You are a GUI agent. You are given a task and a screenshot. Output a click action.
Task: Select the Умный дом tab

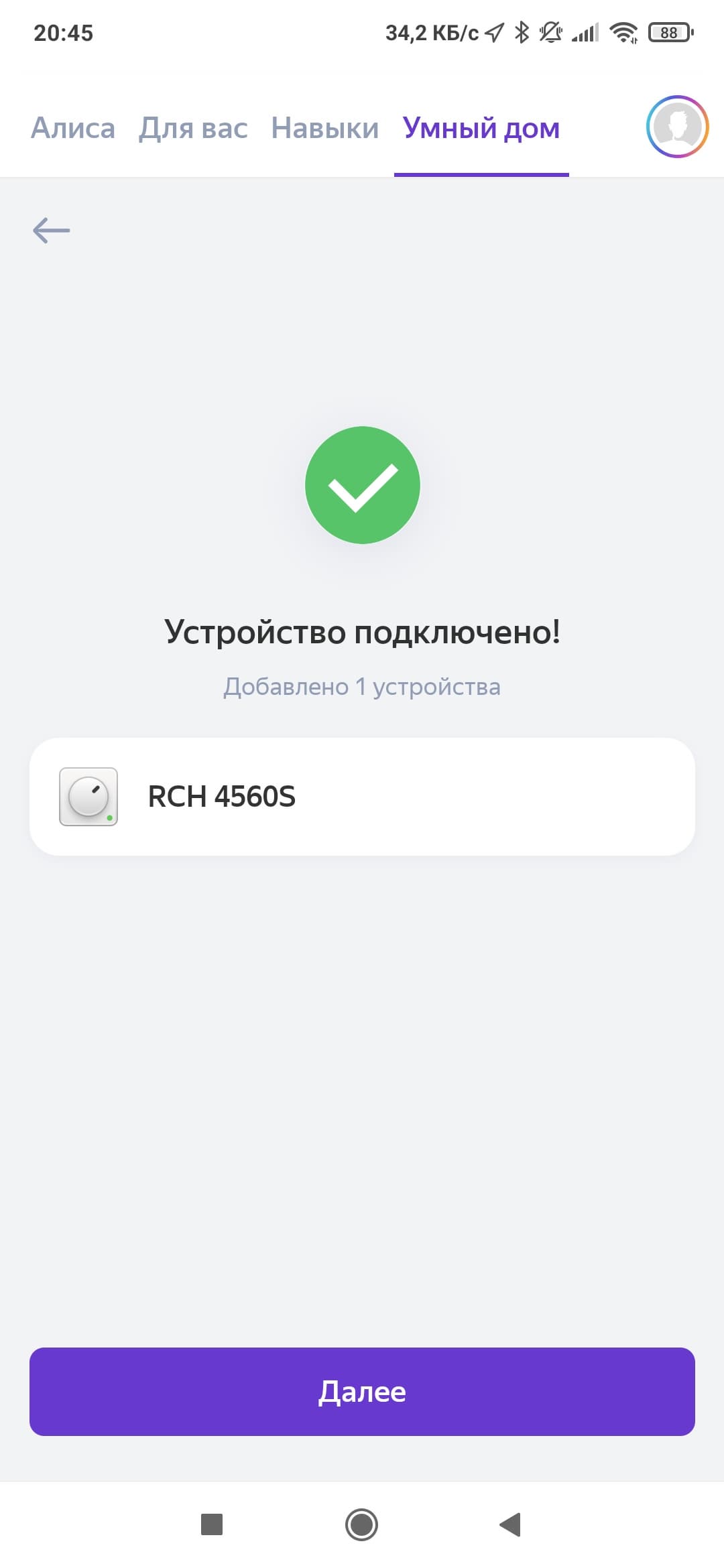tap(481, 128)
